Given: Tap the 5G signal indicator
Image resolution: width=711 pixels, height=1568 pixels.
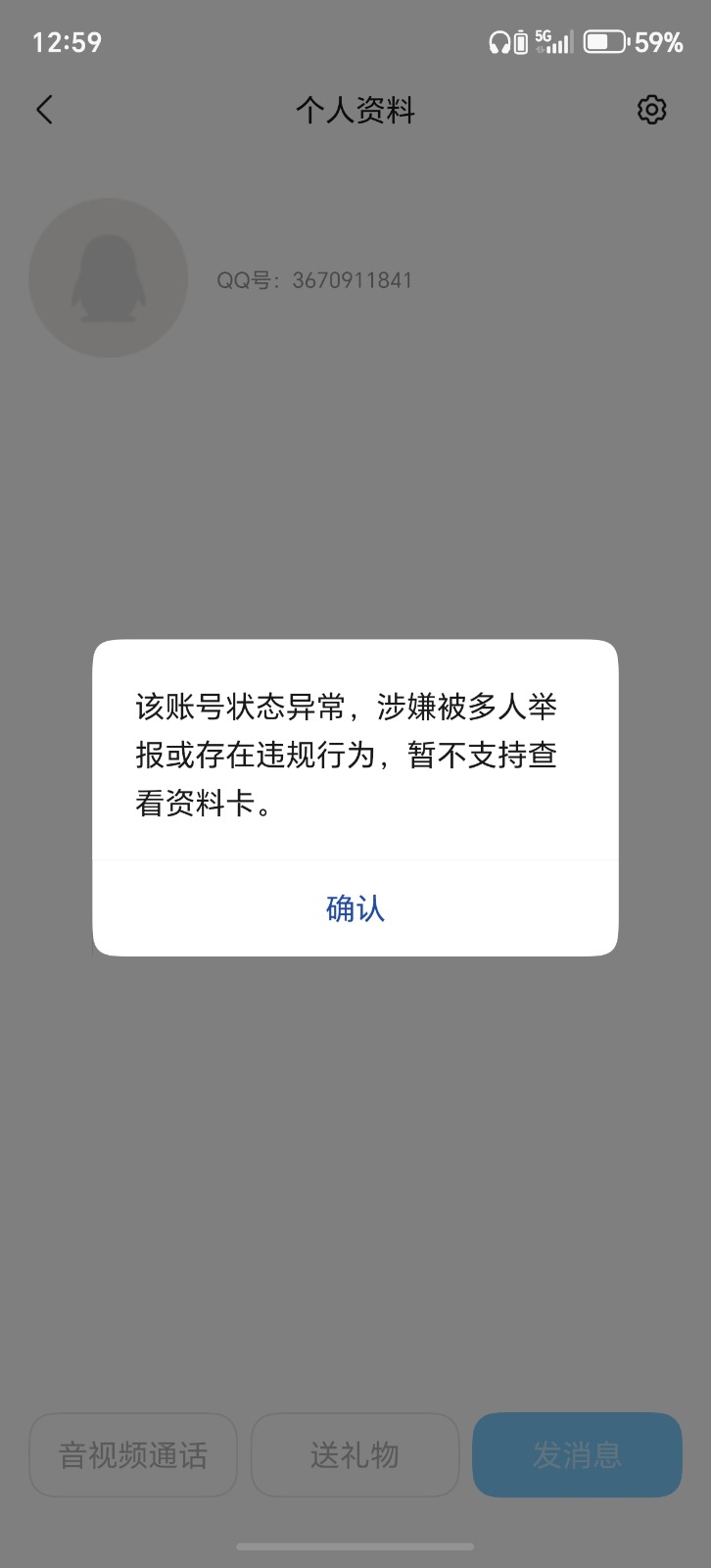Looking at the screenshot, I should coord(548,41).
